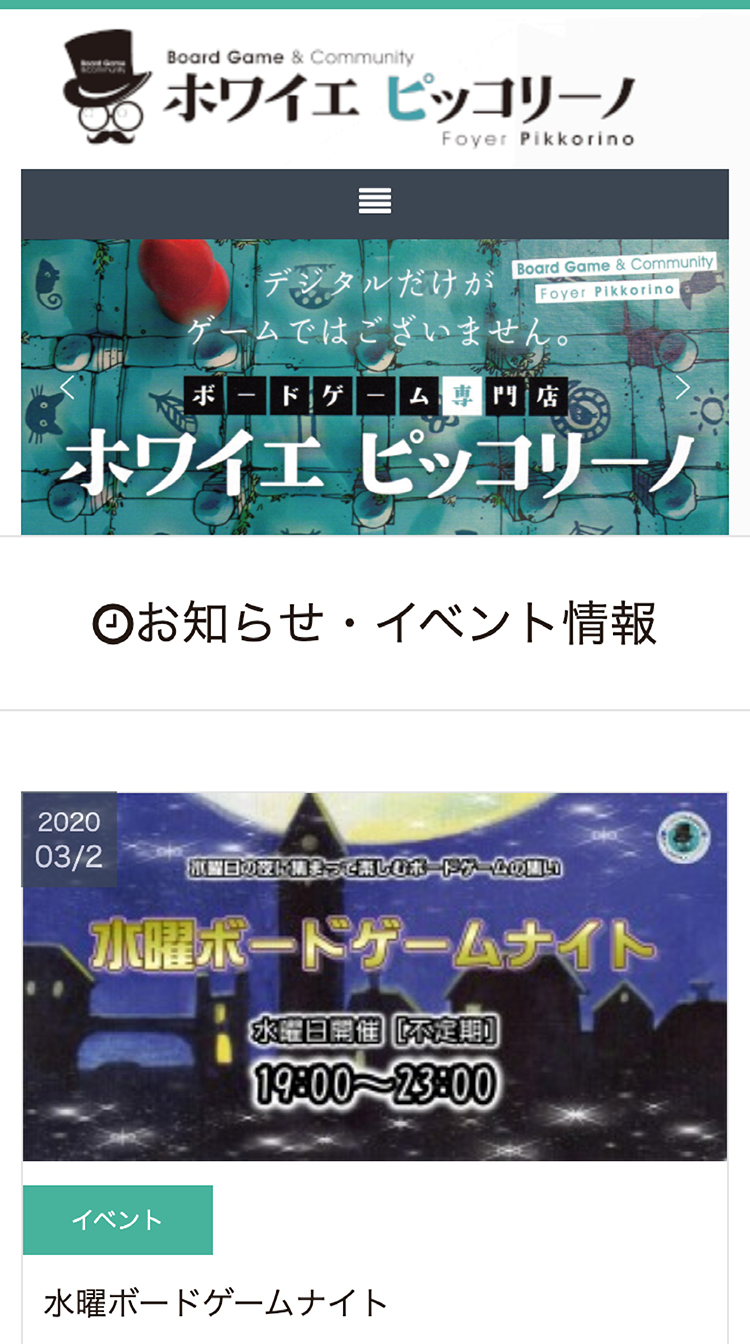This screenshot has width=750, height=1344.
Task: Advance to the next slide in banner carousel
Action: [683, 388]
